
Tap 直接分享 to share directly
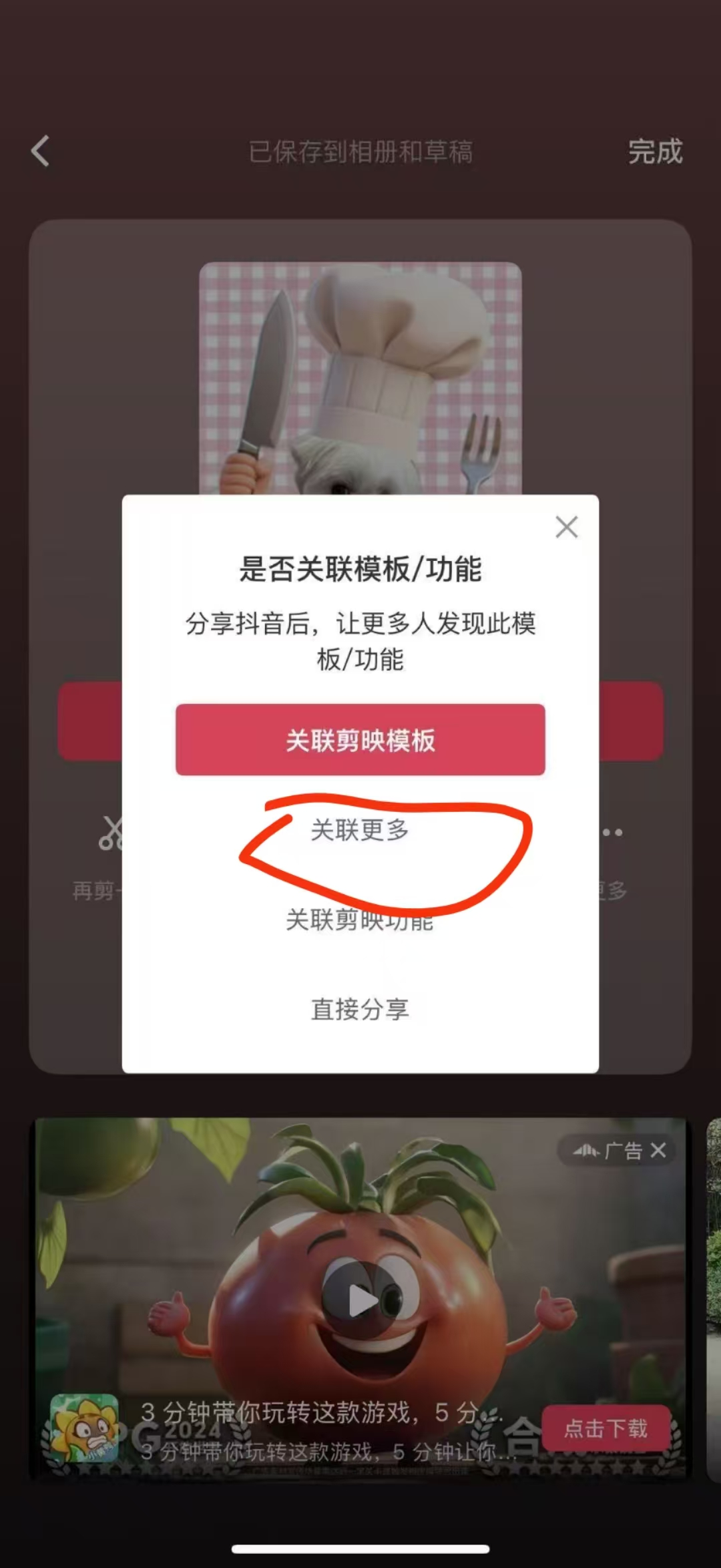[360, 1009]
